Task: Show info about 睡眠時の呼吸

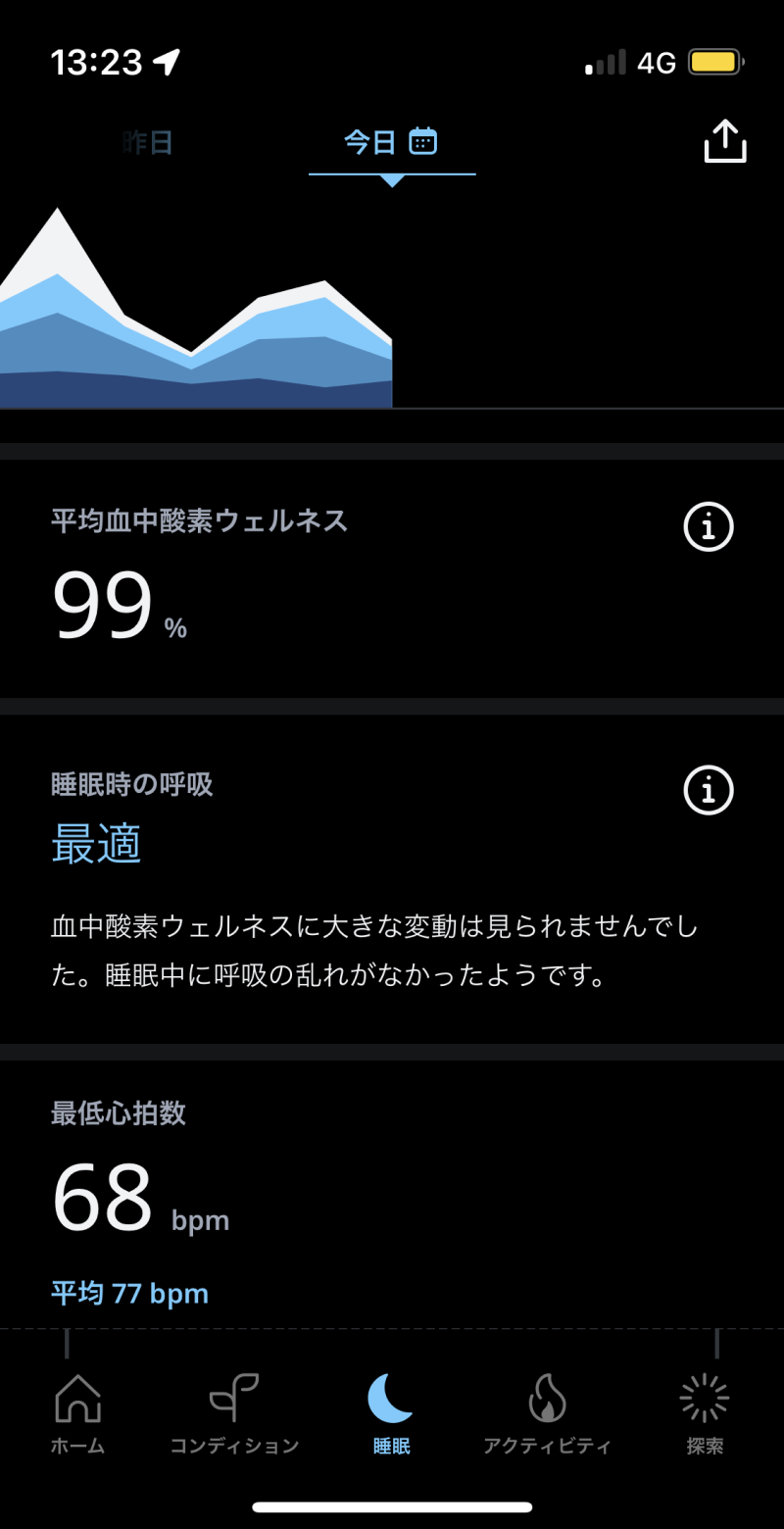Action: (x=709, y=789)
